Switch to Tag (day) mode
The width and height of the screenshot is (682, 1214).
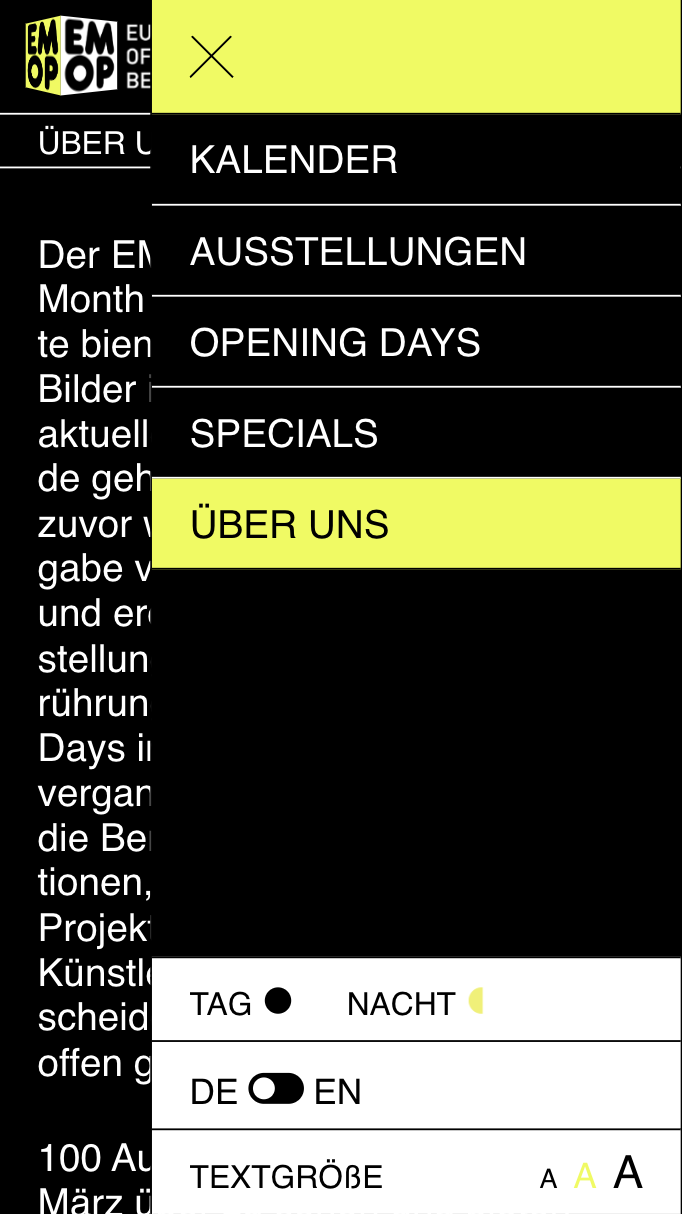point(240,1002)
